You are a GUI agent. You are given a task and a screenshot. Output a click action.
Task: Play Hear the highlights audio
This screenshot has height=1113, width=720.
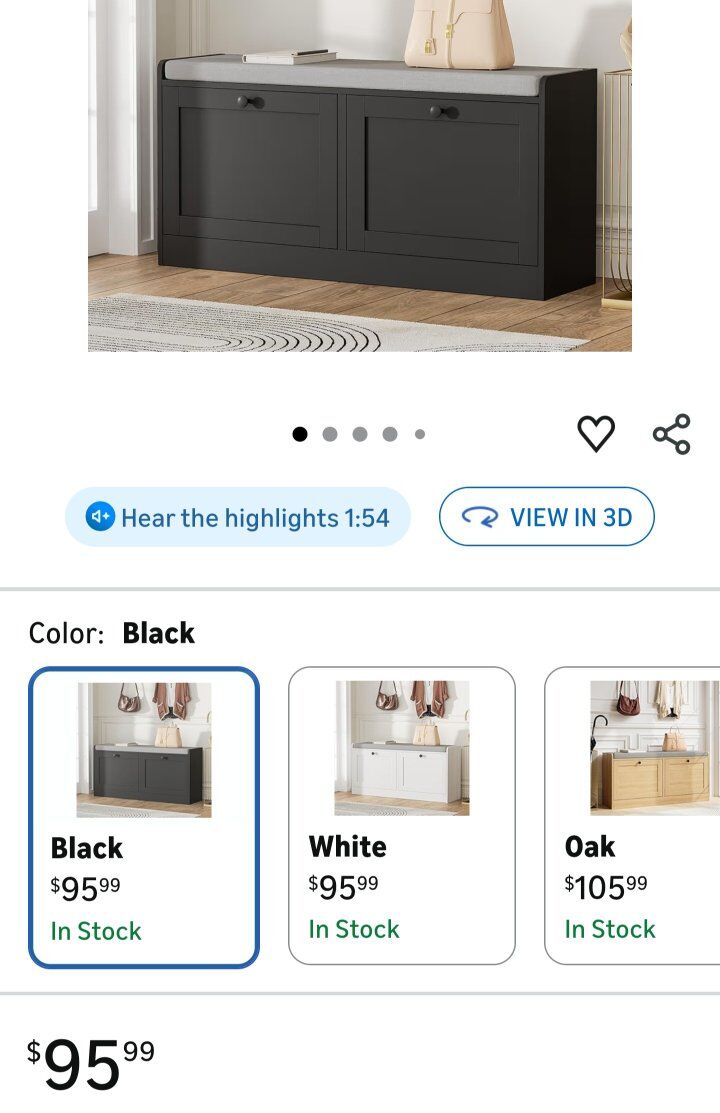click(x=238, y=517)
